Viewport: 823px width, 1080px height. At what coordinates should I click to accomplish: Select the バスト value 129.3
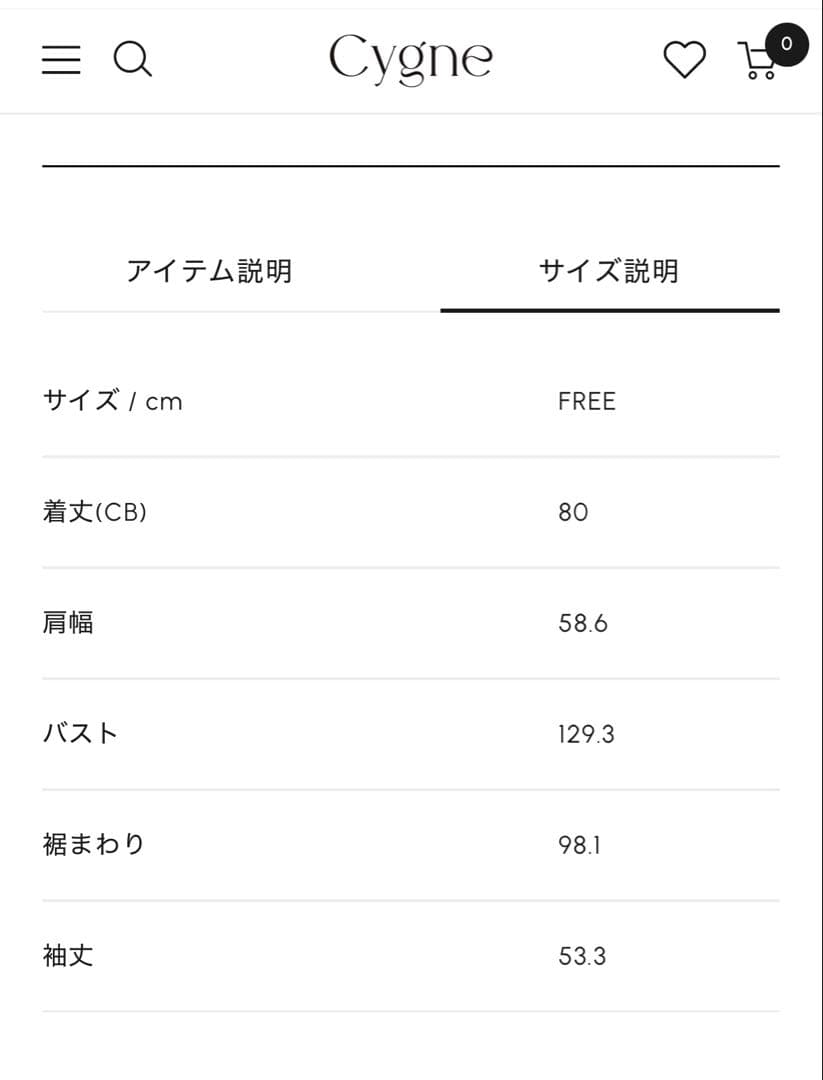tap(587, 733)
